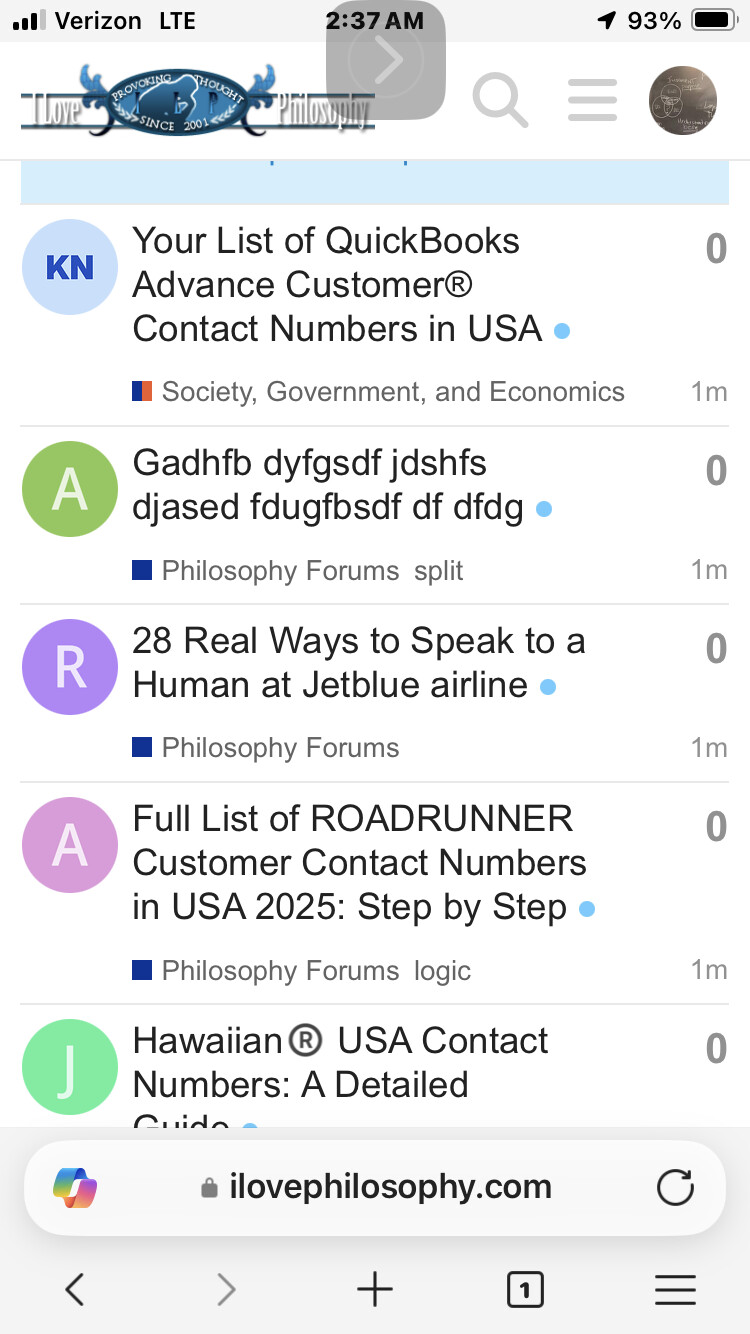
Task: Open your profile avatar menu
Action: pyautogui.click(x=682, y=101)
